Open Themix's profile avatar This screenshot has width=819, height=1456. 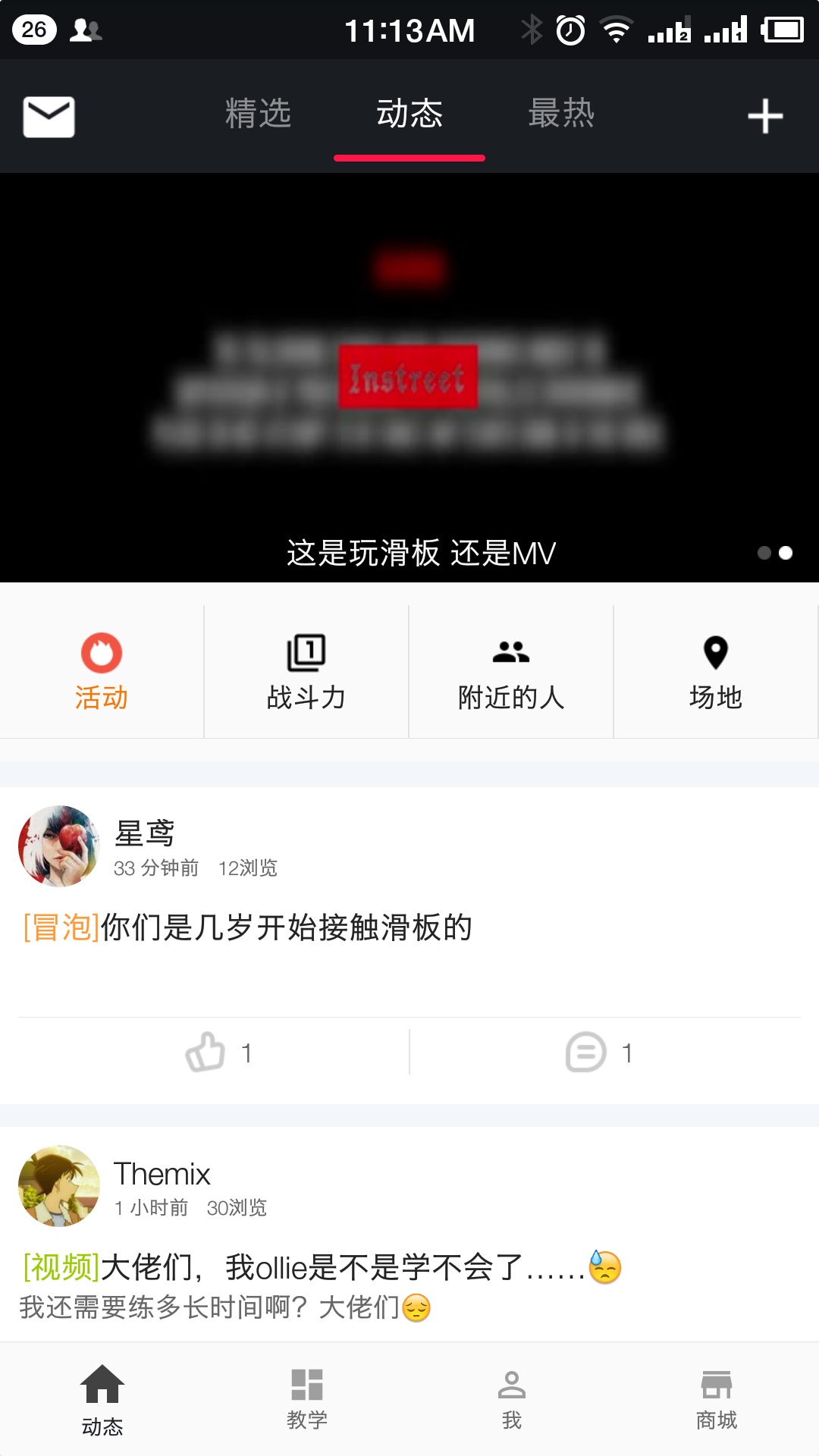click(59, 1186)
